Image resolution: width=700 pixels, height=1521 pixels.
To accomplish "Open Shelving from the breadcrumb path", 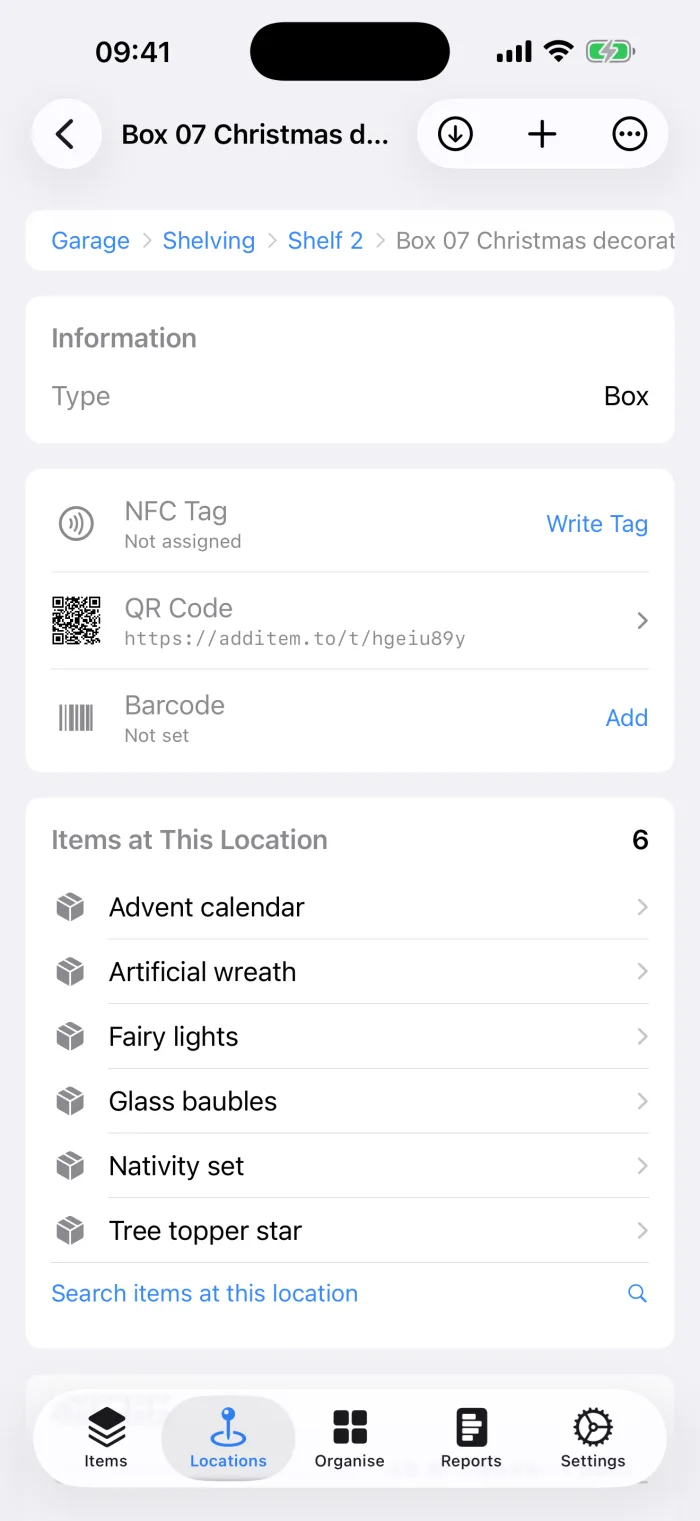I will click(x=209, y=241).
